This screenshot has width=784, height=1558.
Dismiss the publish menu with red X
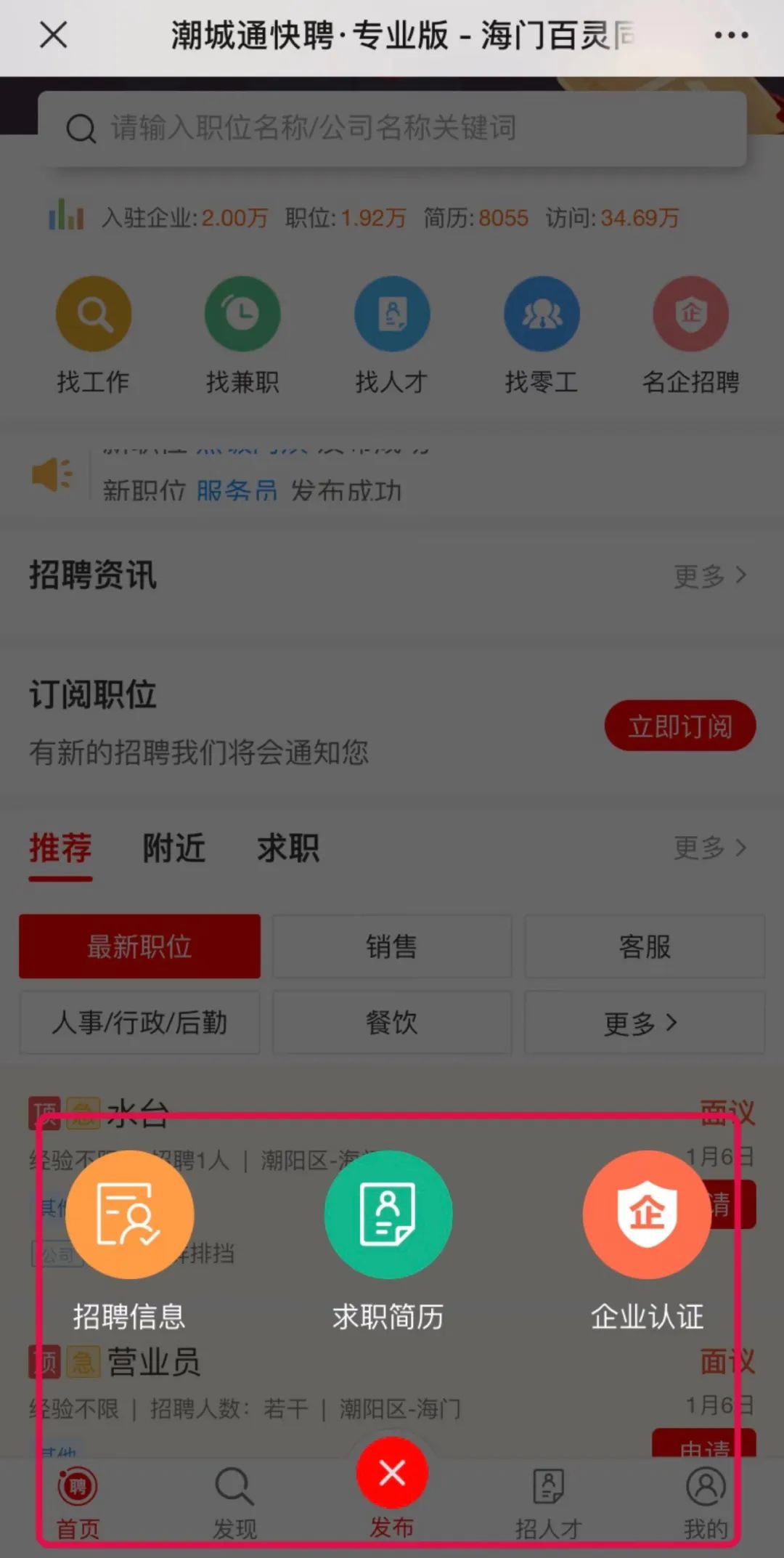coord(392,1473)
